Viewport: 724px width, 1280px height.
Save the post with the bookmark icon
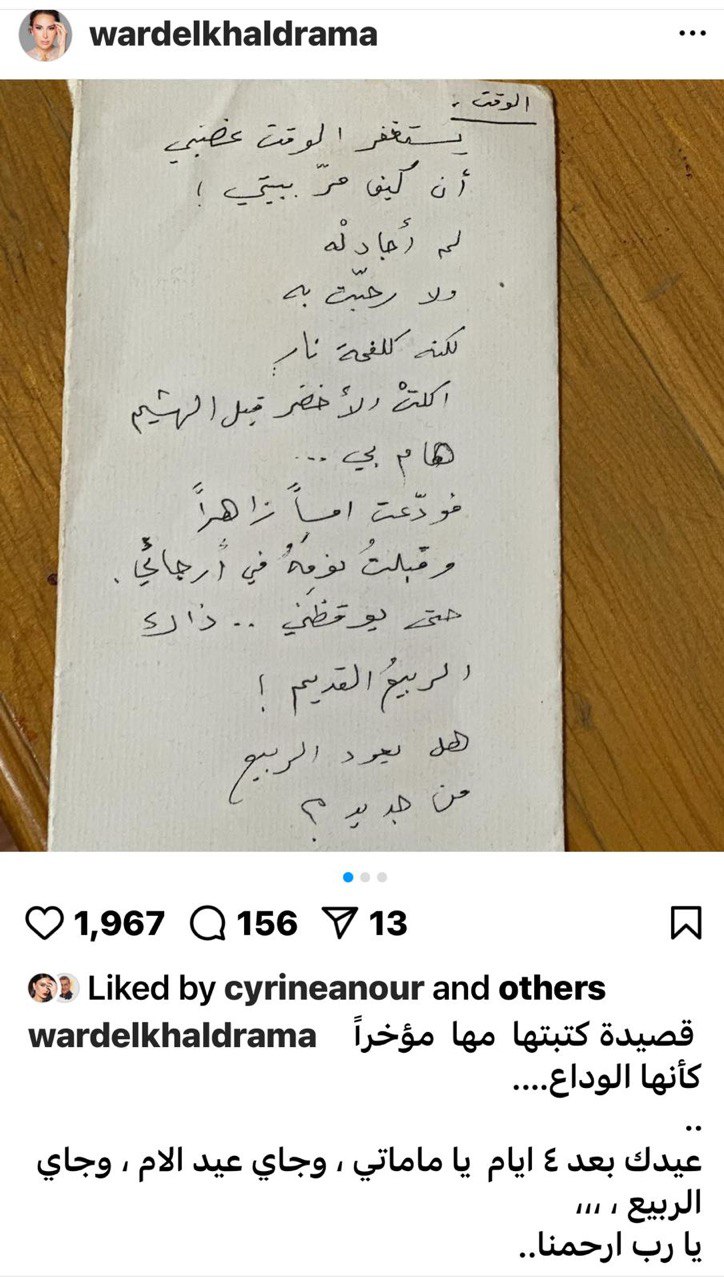tap(685, 923)
